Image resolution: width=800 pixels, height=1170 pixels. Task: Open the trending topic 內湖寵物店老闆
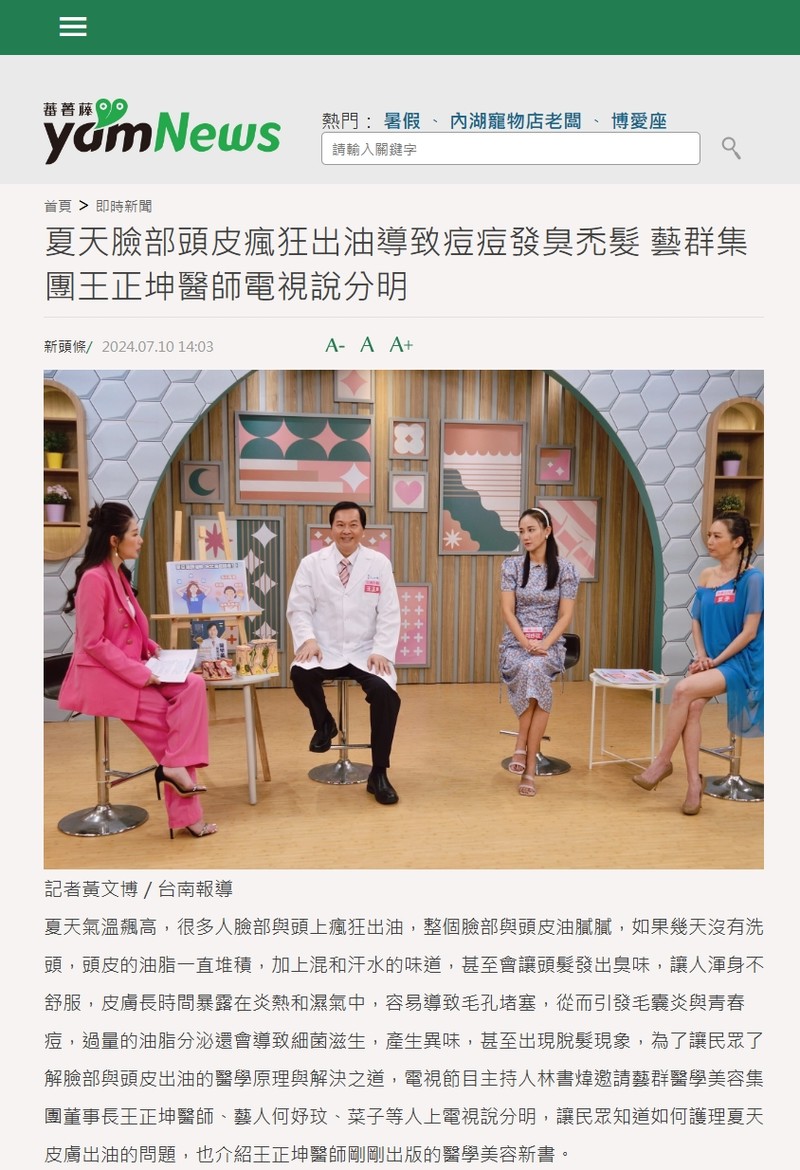[515, 121]
